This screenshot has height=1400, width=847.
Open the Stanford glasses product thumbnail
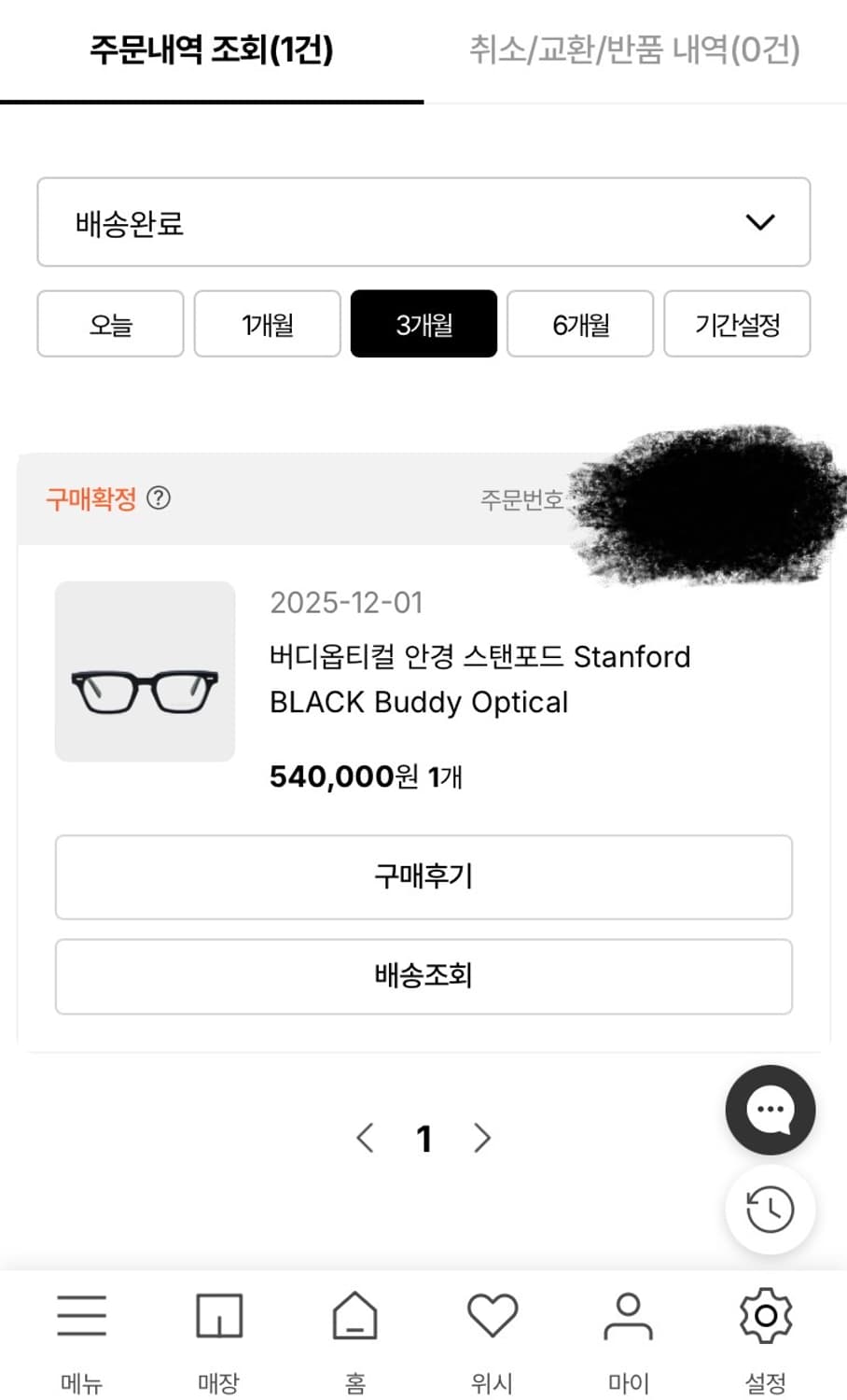[x=145, y=670]
